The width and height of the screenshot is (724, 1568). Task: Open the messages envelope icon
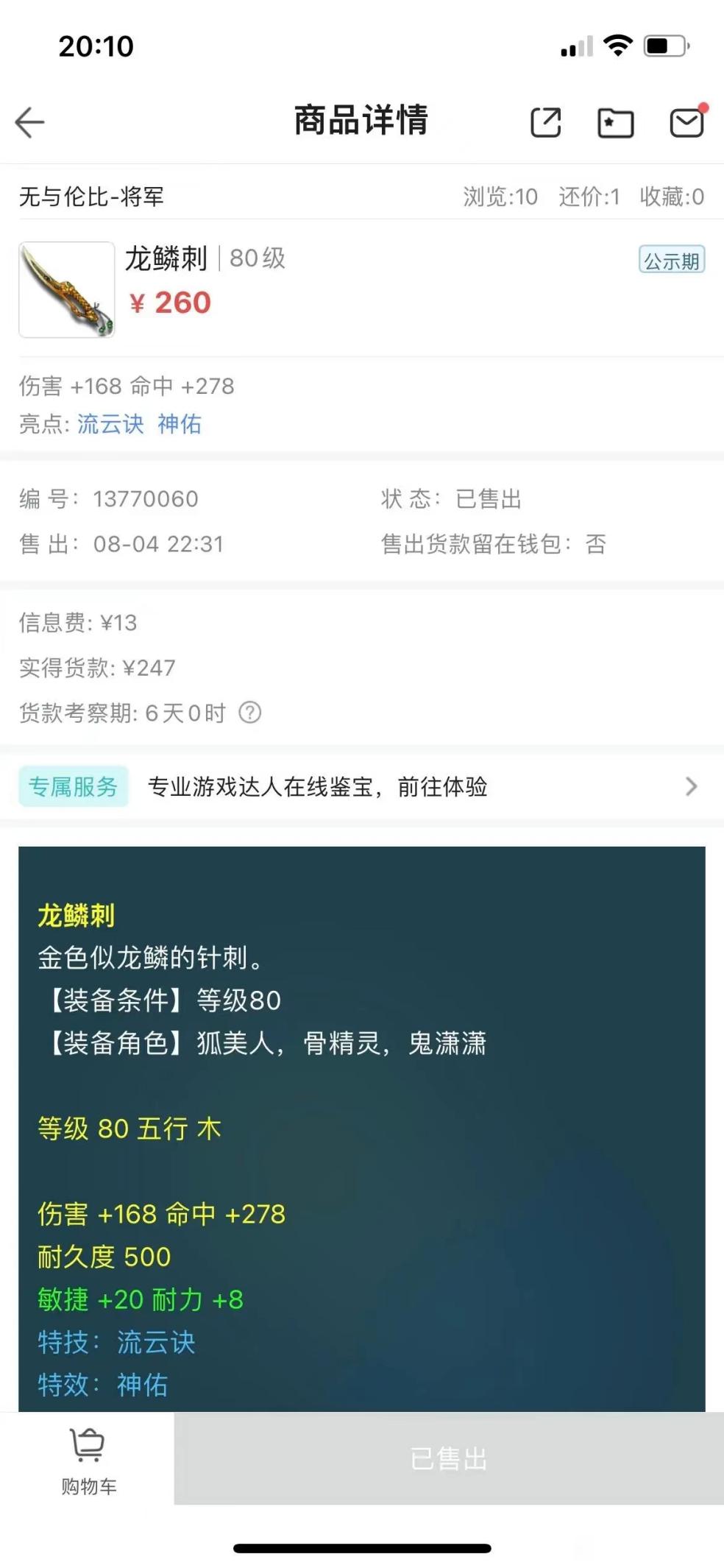(x=687, y=121)
